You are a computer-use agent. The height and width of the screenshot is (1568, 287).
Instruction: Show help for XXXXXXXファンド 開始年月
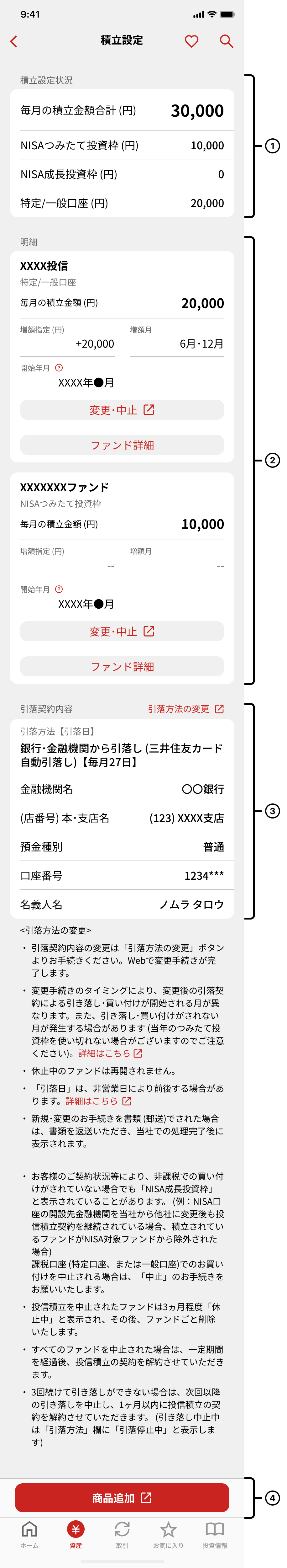pyautogui.click(x=59, y=589)
